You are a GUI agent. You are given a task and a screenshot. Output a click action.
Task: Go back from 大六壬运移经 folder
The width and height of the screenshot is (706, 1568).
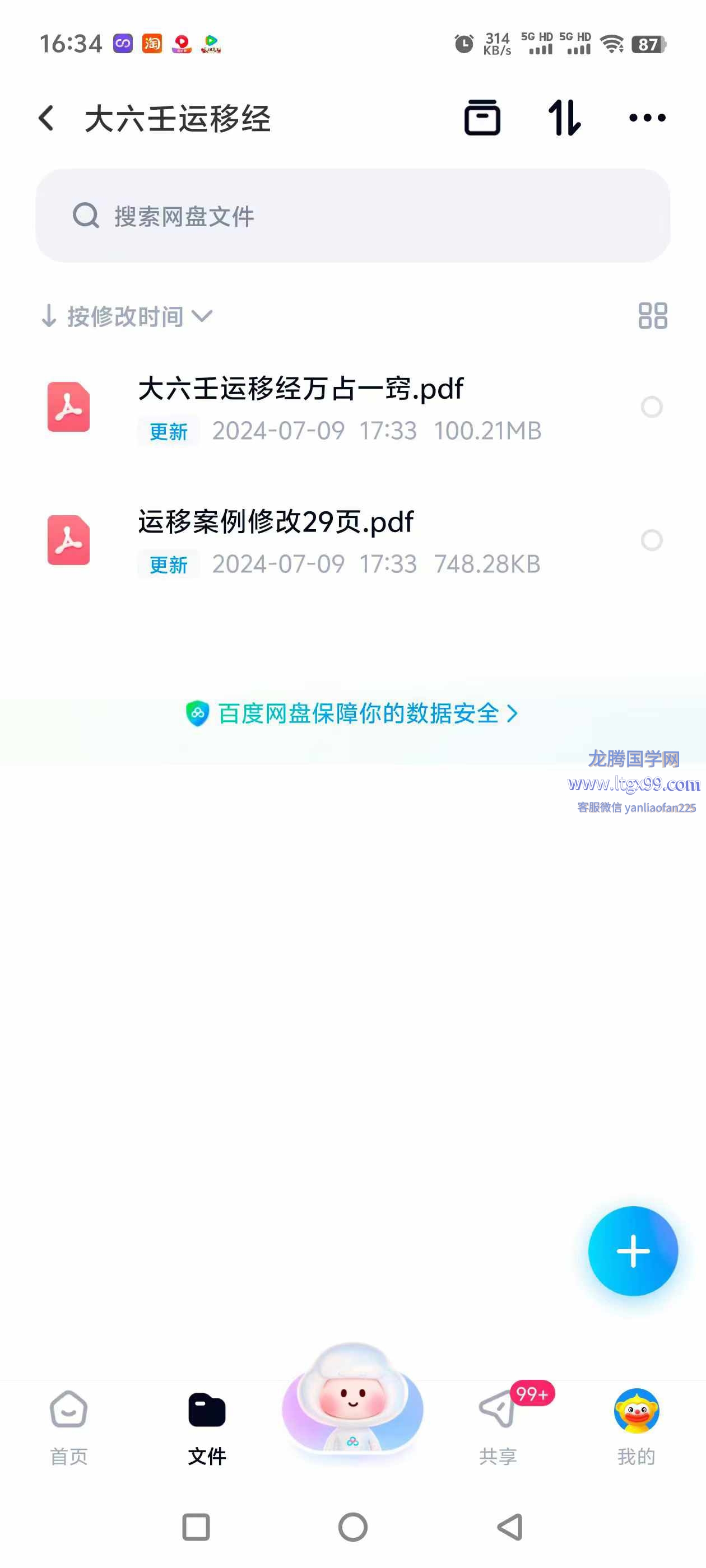tap(47, 118)
